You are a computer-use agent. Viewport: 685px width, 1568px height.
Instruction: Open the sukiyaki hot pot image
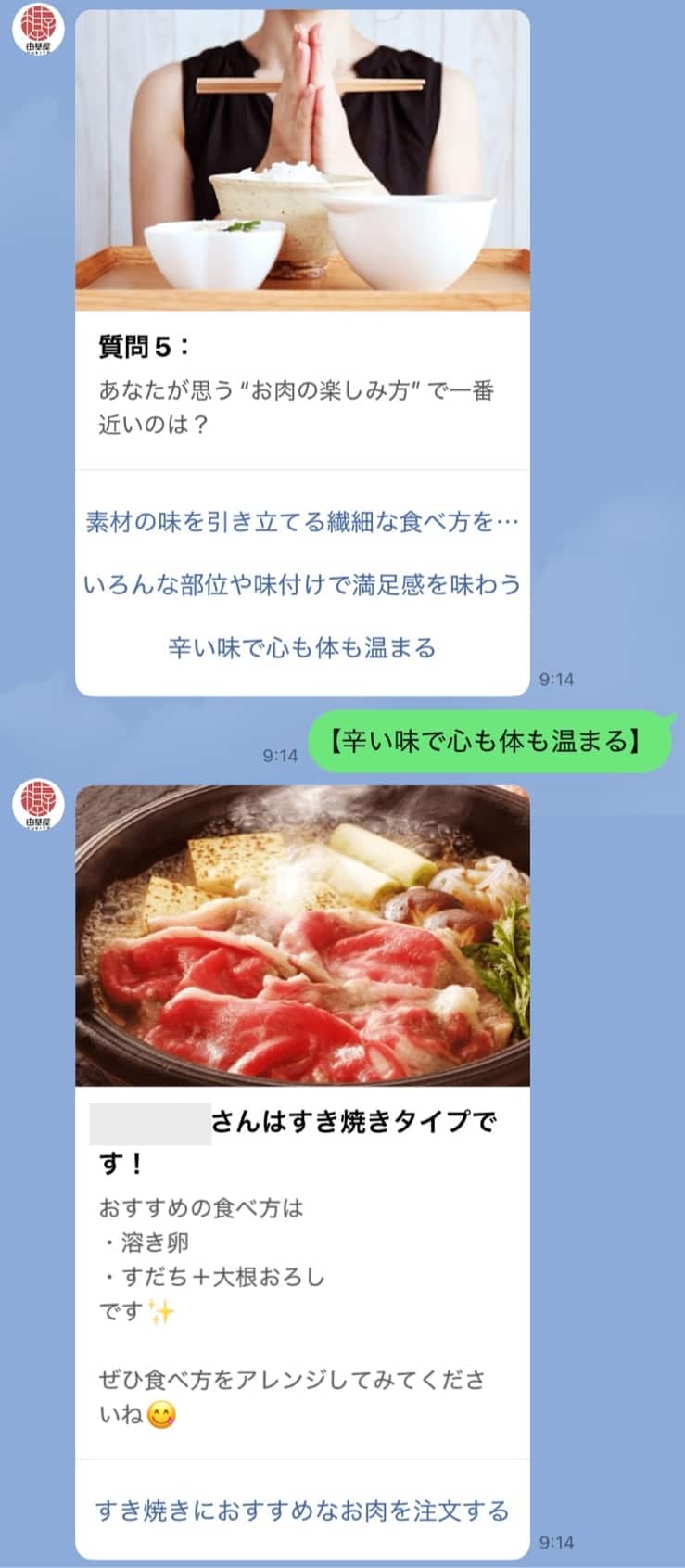[x=301, y=937]
